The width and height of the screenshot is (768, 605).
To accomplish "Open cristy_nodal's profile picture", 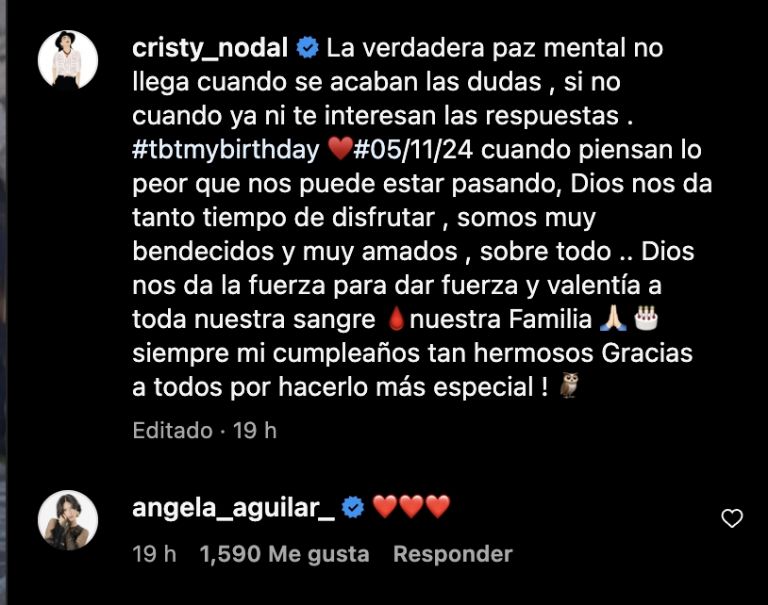I will 68,60.
